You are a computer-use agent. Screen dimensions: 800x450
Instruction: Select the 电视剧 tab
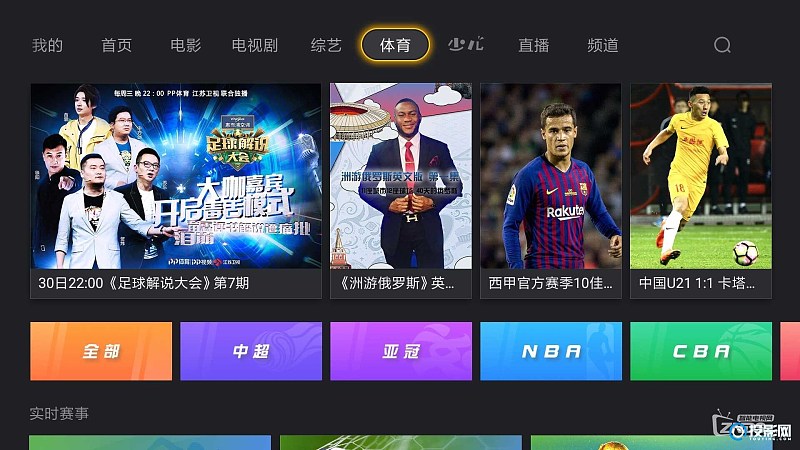254,45
